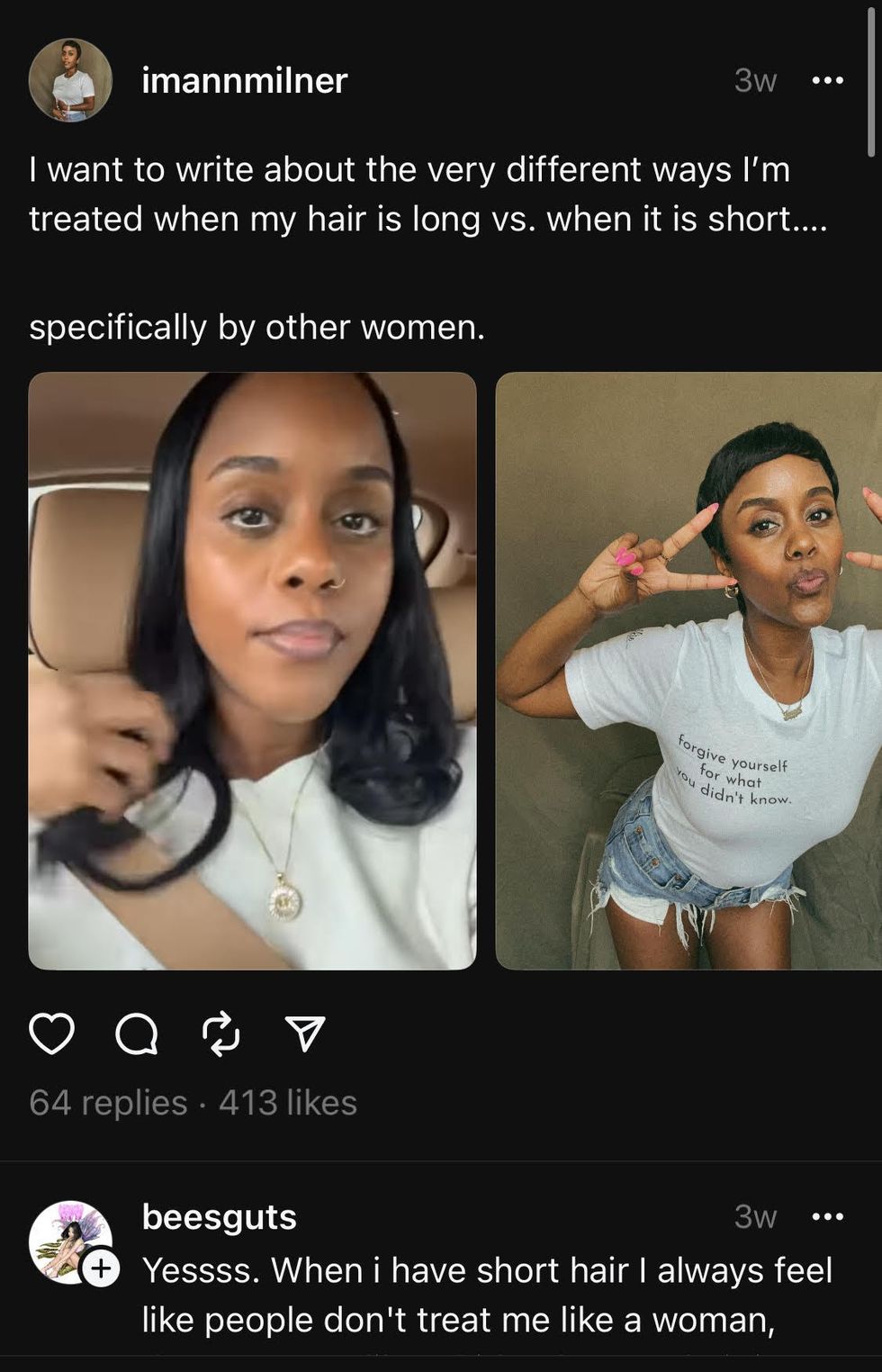The height and width of the screenshot is (1372, 882).
Task: Open imannmilner's profile picture
Action: click(x=70, y=81)
